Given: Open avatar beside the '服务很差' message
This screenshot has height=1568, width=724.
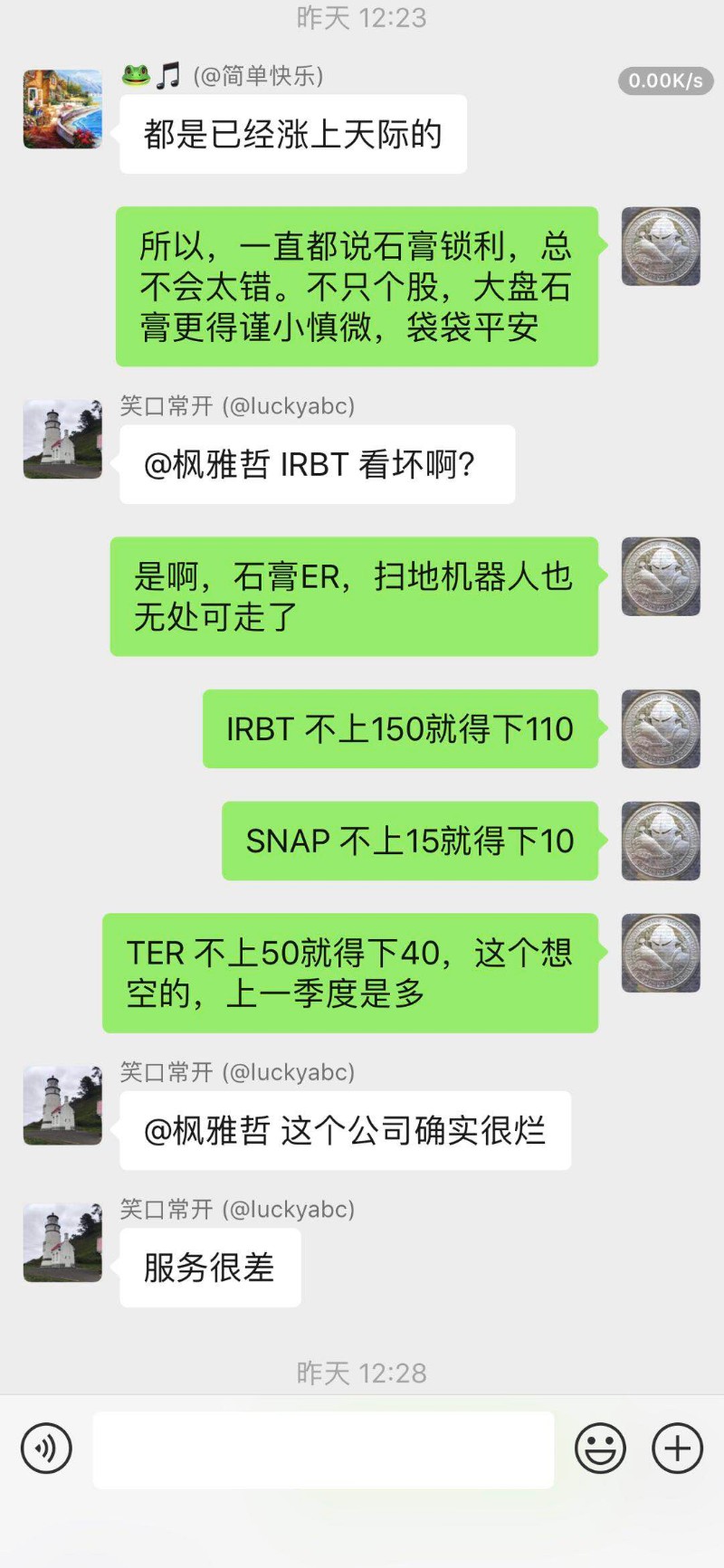Looking at the screenshot, I should (62, 1242).
